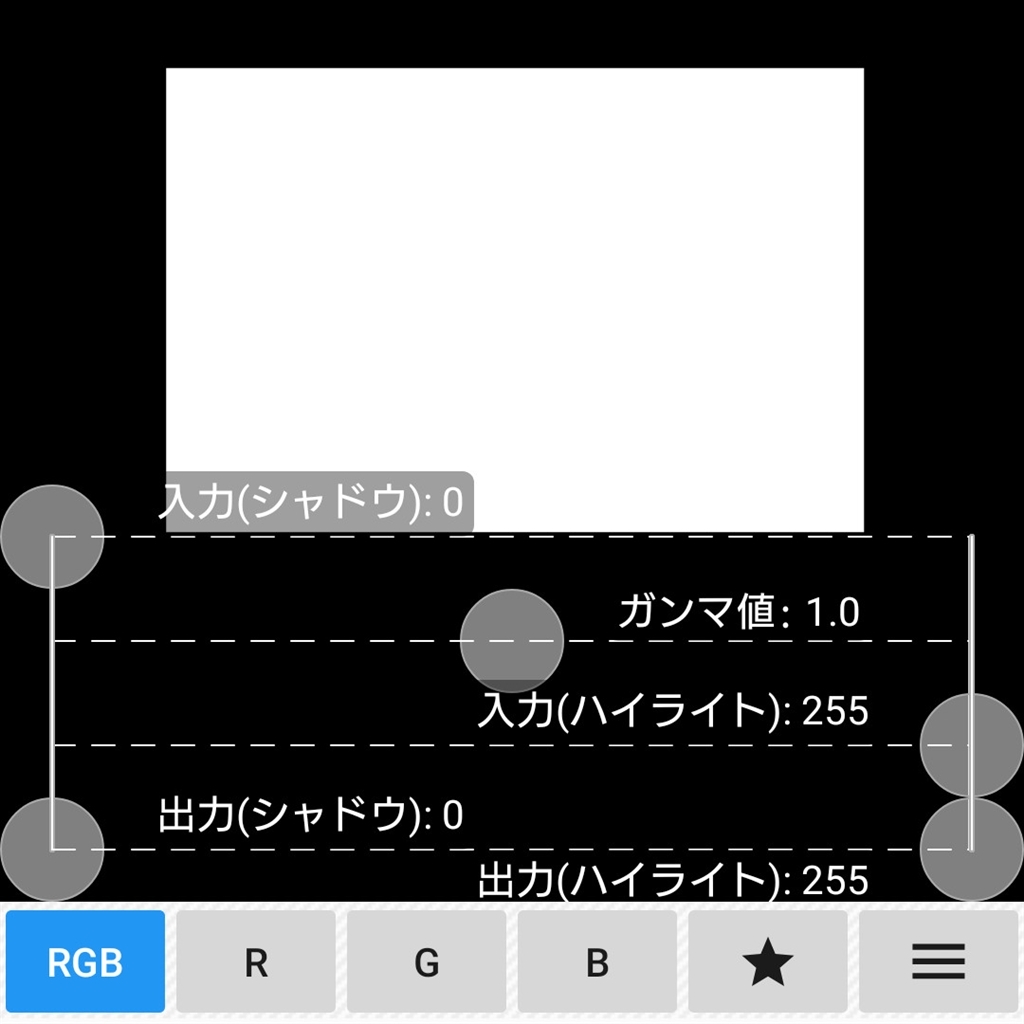Switch to the B channel
The height and width of the screenshot is (1024, 1024).
click(x=597, y=962)
